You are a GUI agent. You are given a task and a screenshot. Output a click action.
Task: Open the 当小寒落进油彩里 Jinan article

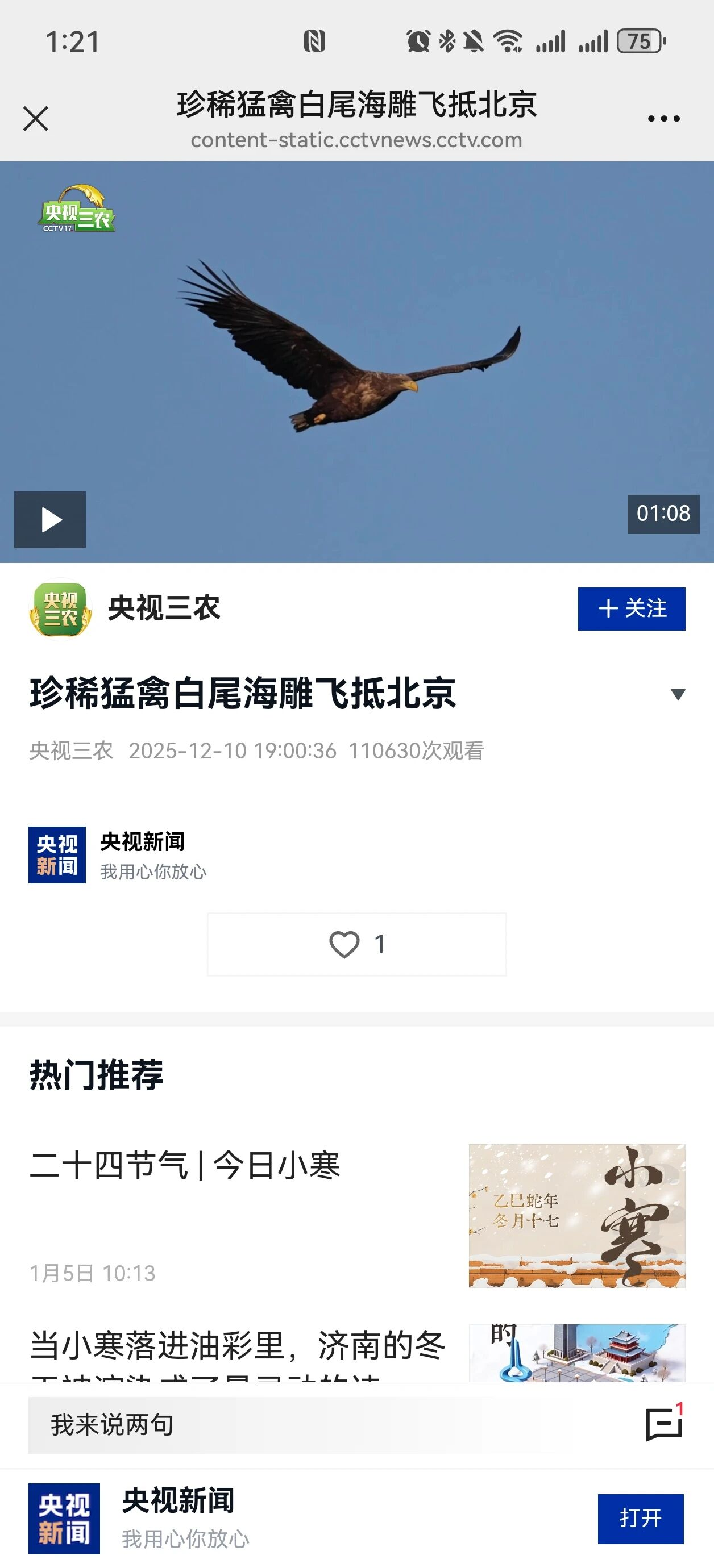point(238,1346)
